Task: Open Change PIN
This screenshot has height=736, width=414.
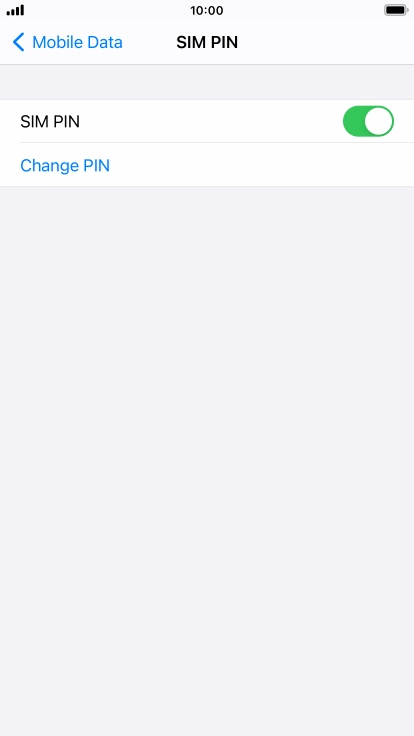Action: (x=207, y=165)
